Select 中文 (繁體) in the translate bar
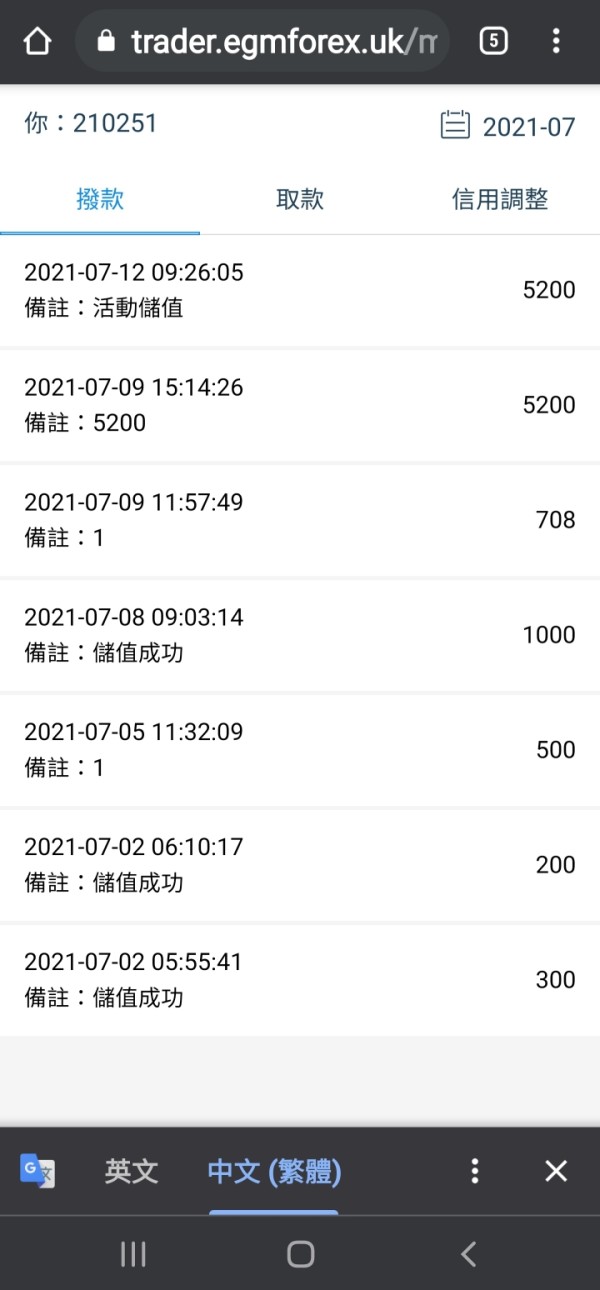600x1290 pixels. coord(274,1171)
